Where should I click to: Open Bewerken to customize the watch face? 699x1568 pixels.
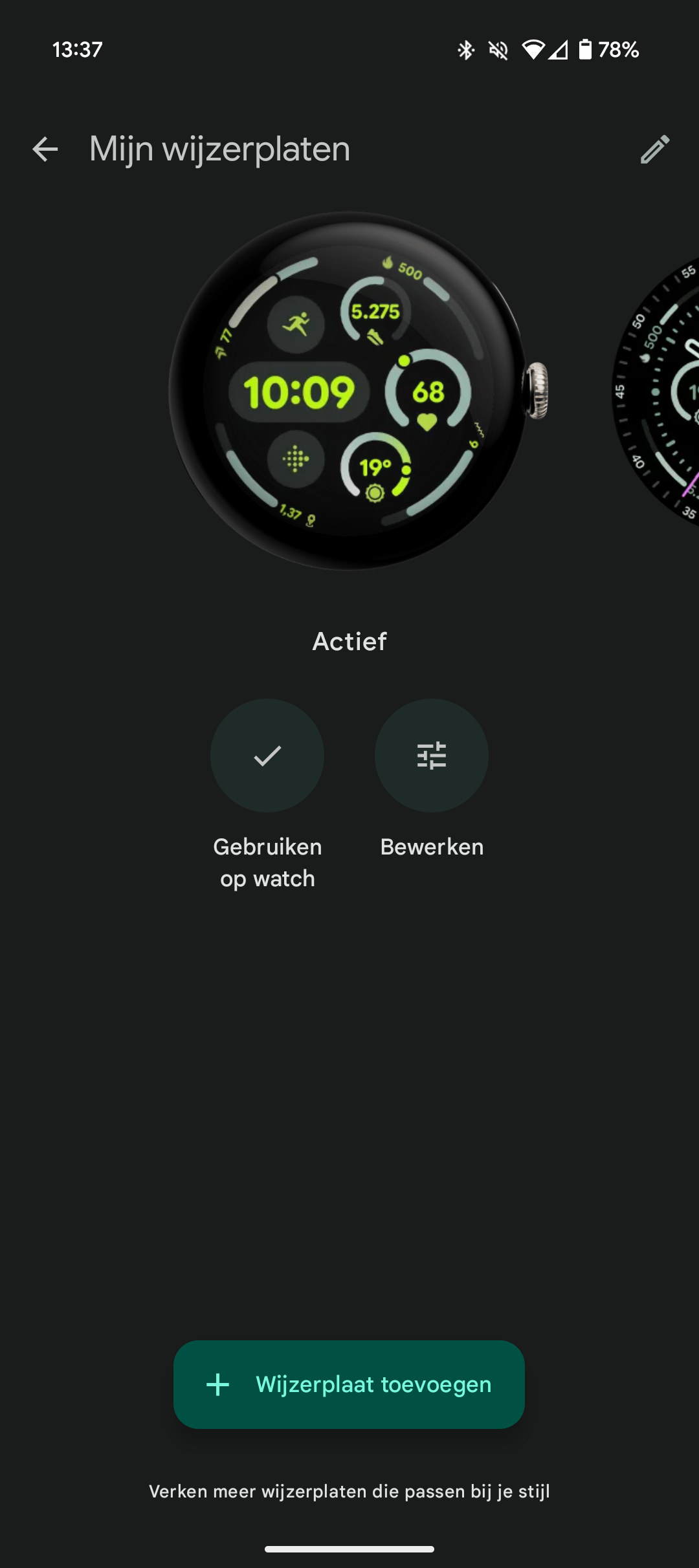coord(432,756)
